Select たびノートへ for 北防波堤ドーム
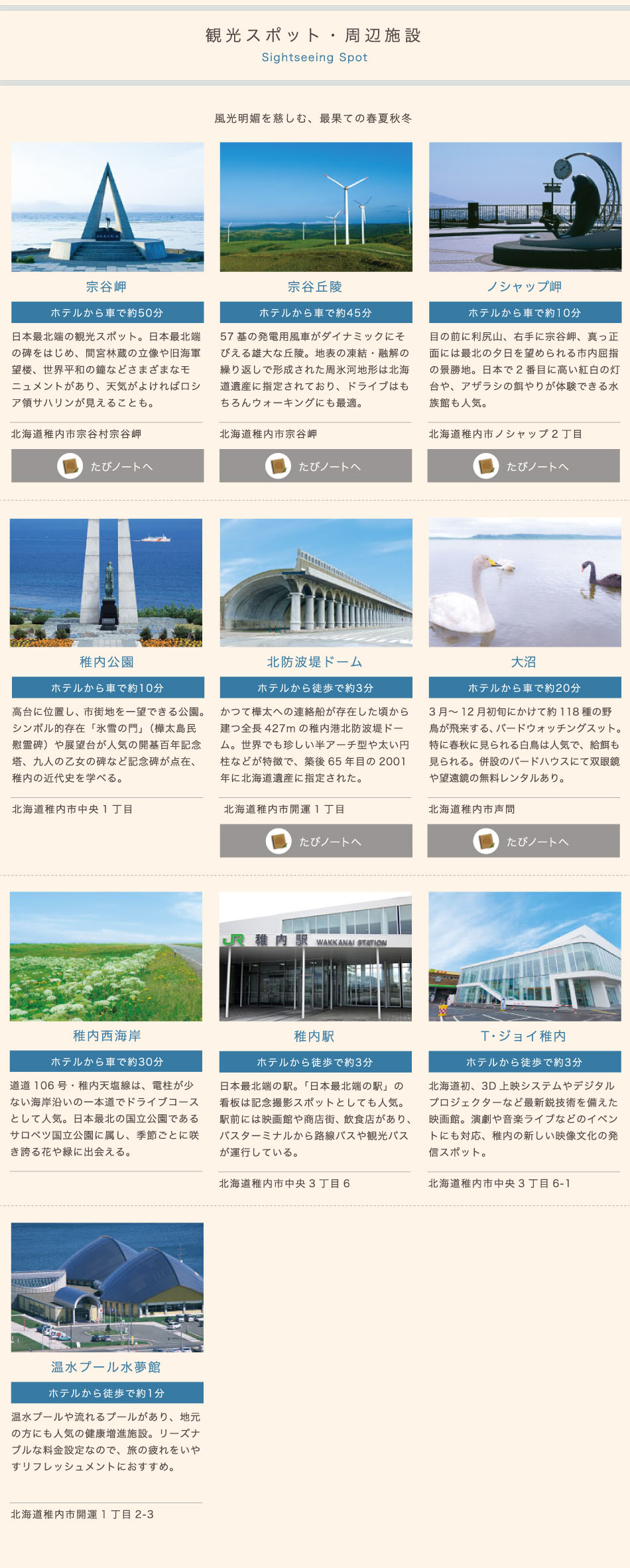630x1568 pixels. tap(316, 841)
